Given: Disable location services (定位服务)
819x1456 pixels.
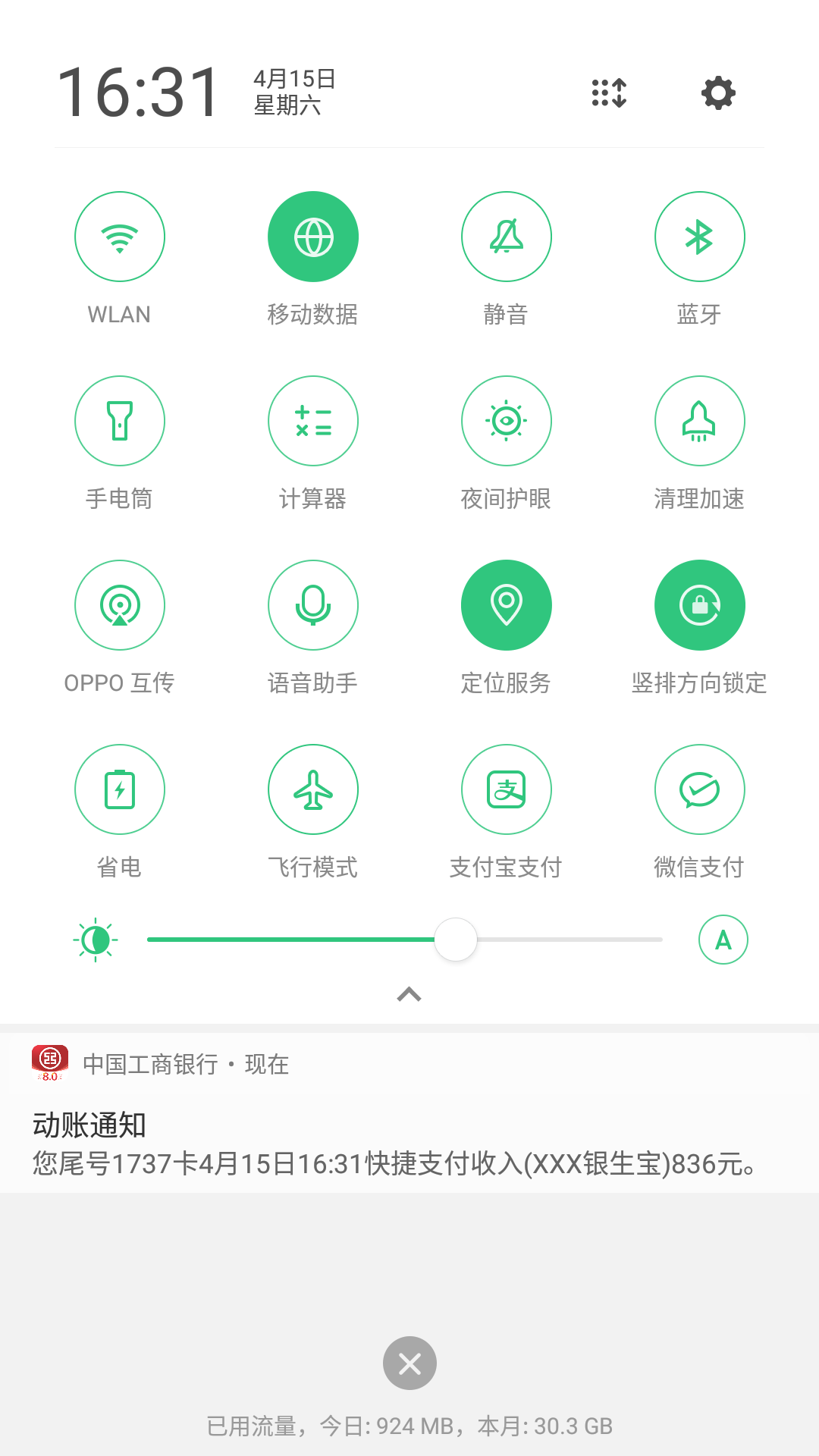Looking at the screenshot, I should click(507, 605).
